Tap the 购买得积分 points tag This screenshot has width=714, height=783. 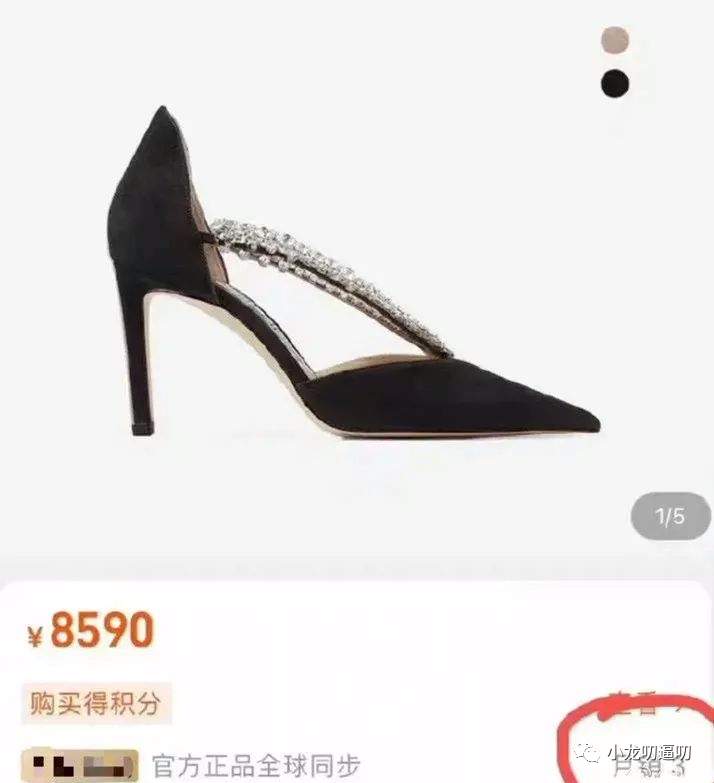coord(96,702)
